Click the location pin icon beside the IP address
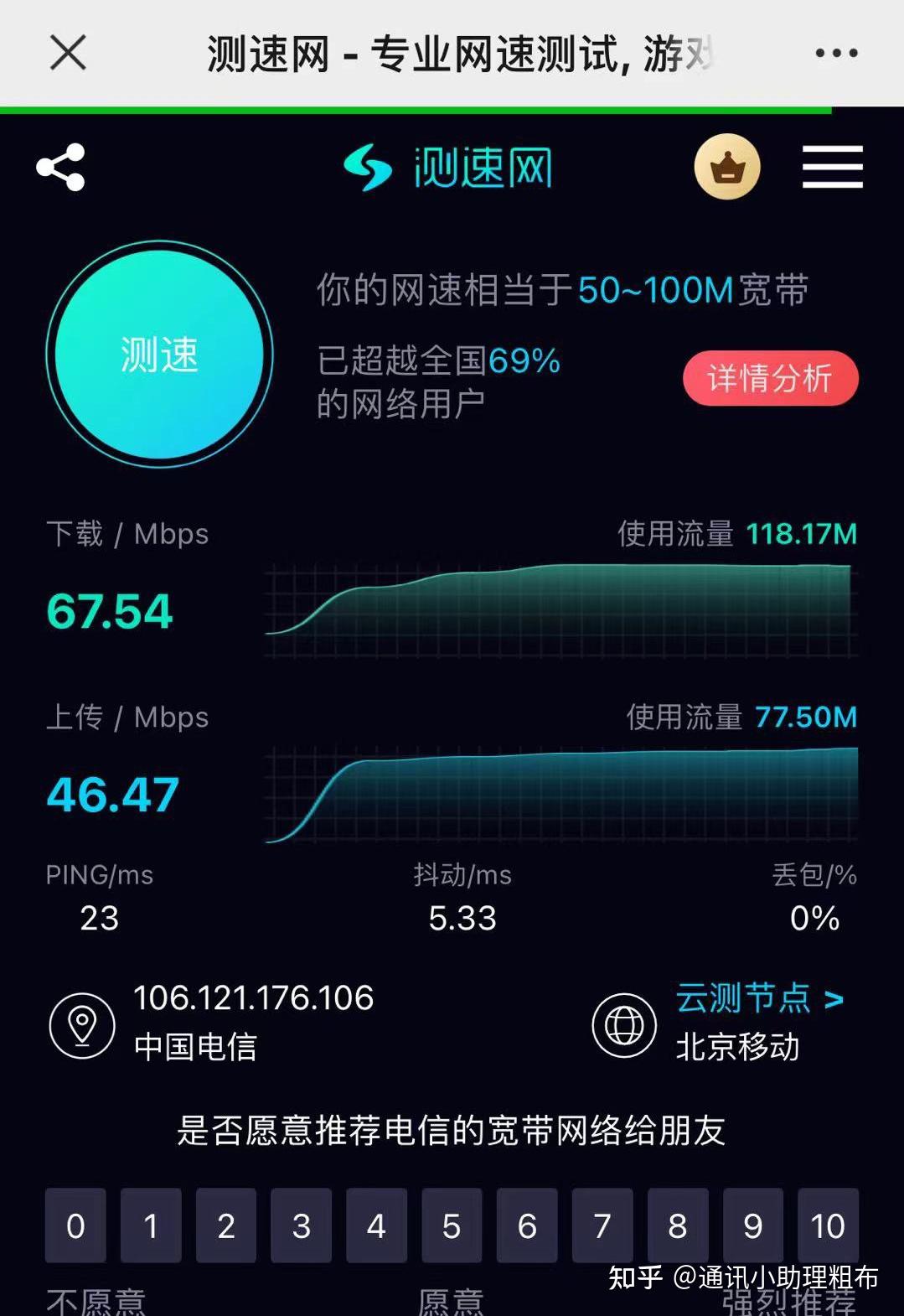Screen dimensions: 904x1316 click(x=81, y=1024)
